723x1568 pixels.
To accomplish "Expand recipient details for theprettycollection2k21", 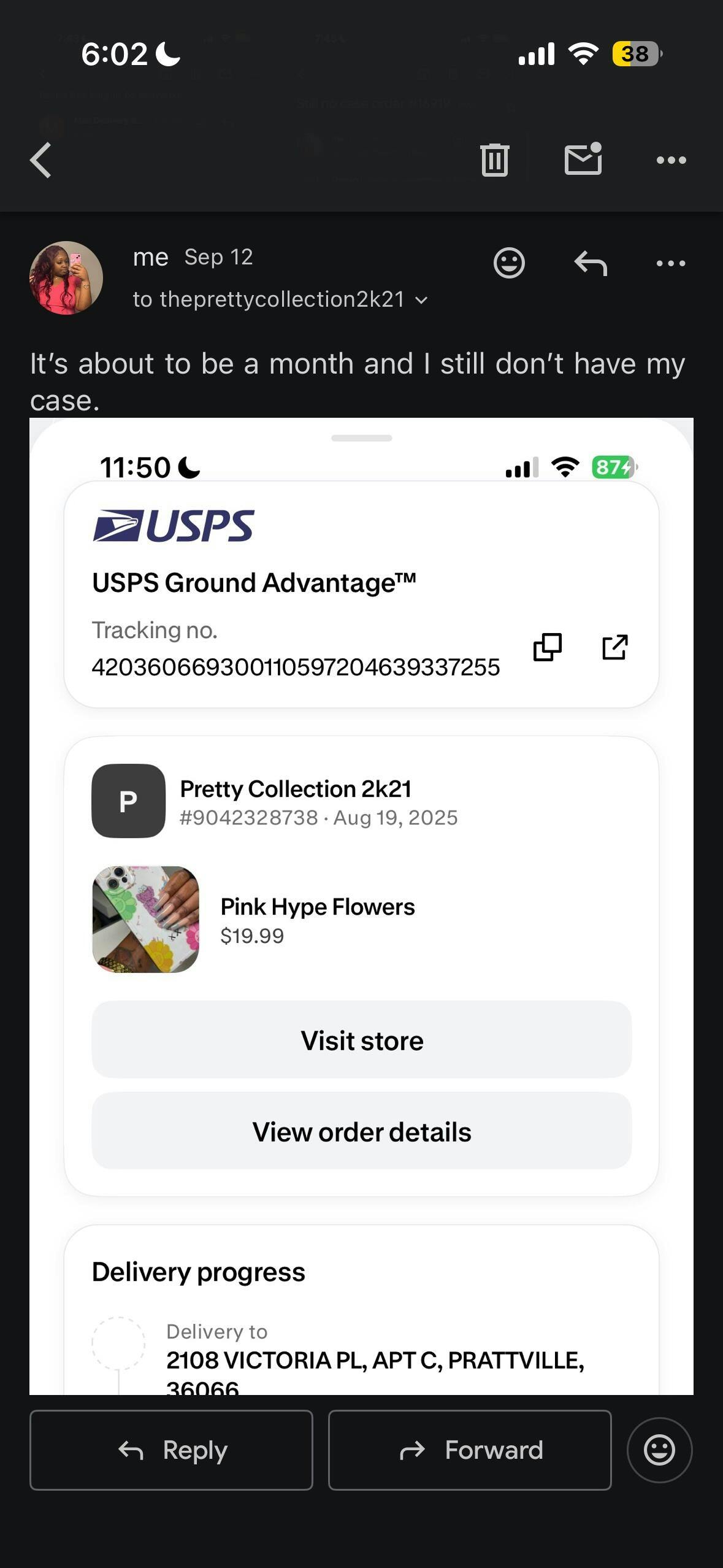I will (421, 300).
